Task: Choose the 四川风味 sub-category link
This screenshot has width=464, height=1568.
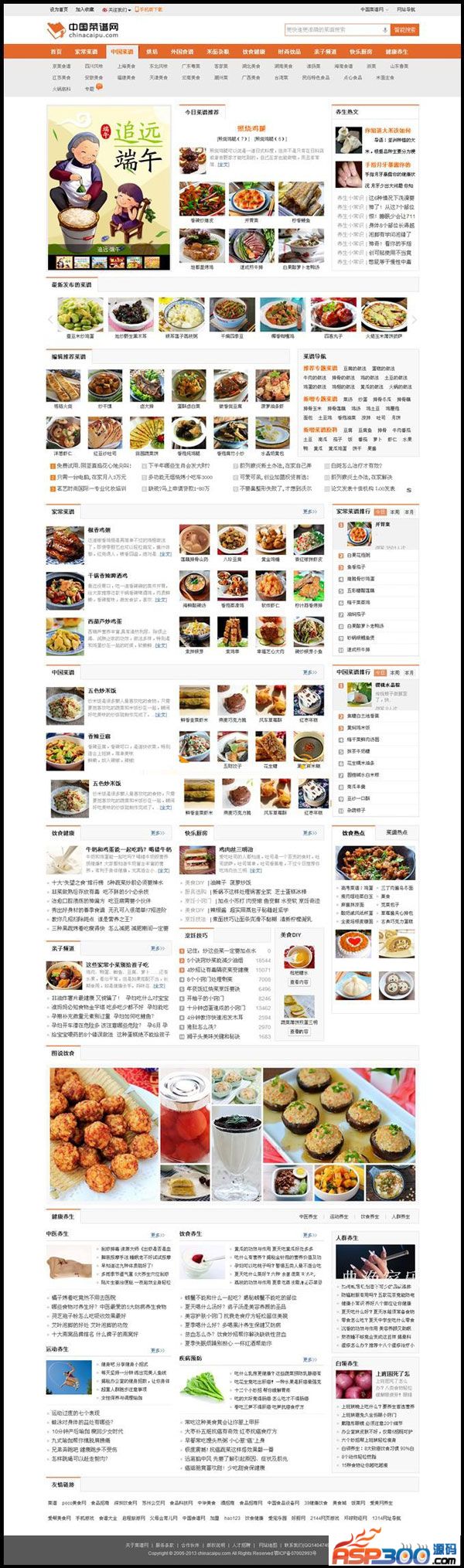Action: click(94, 66)
